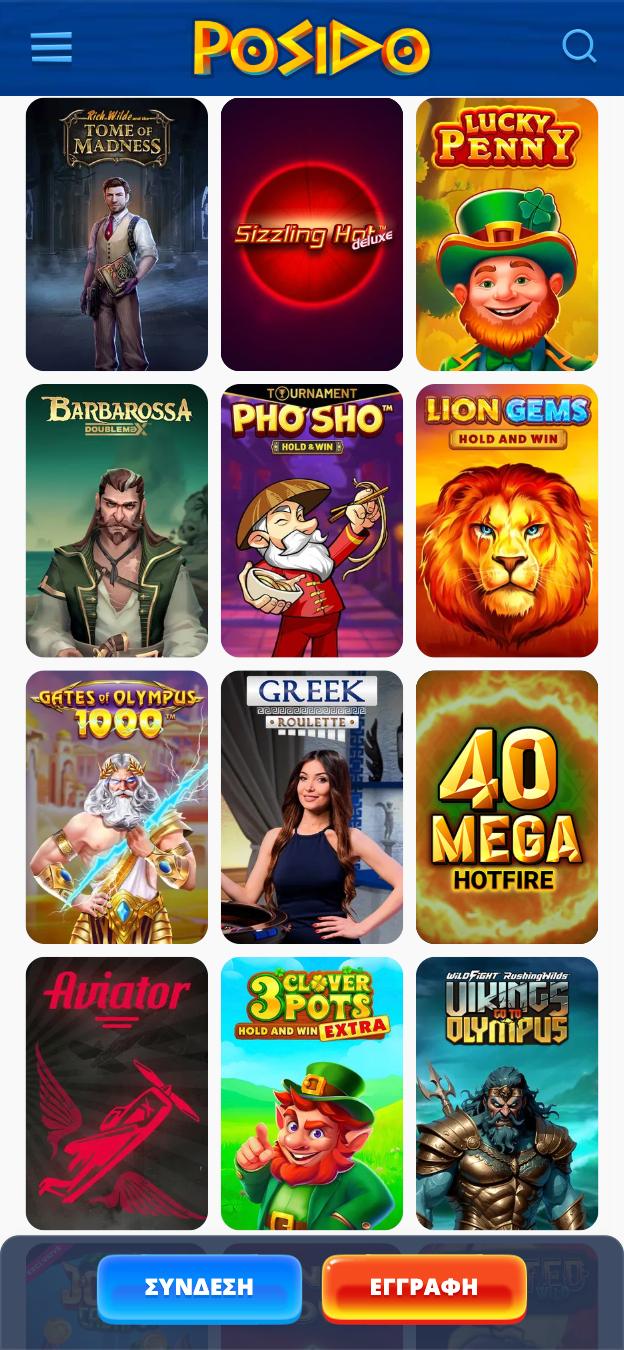Open the Aviator game

117,1093
